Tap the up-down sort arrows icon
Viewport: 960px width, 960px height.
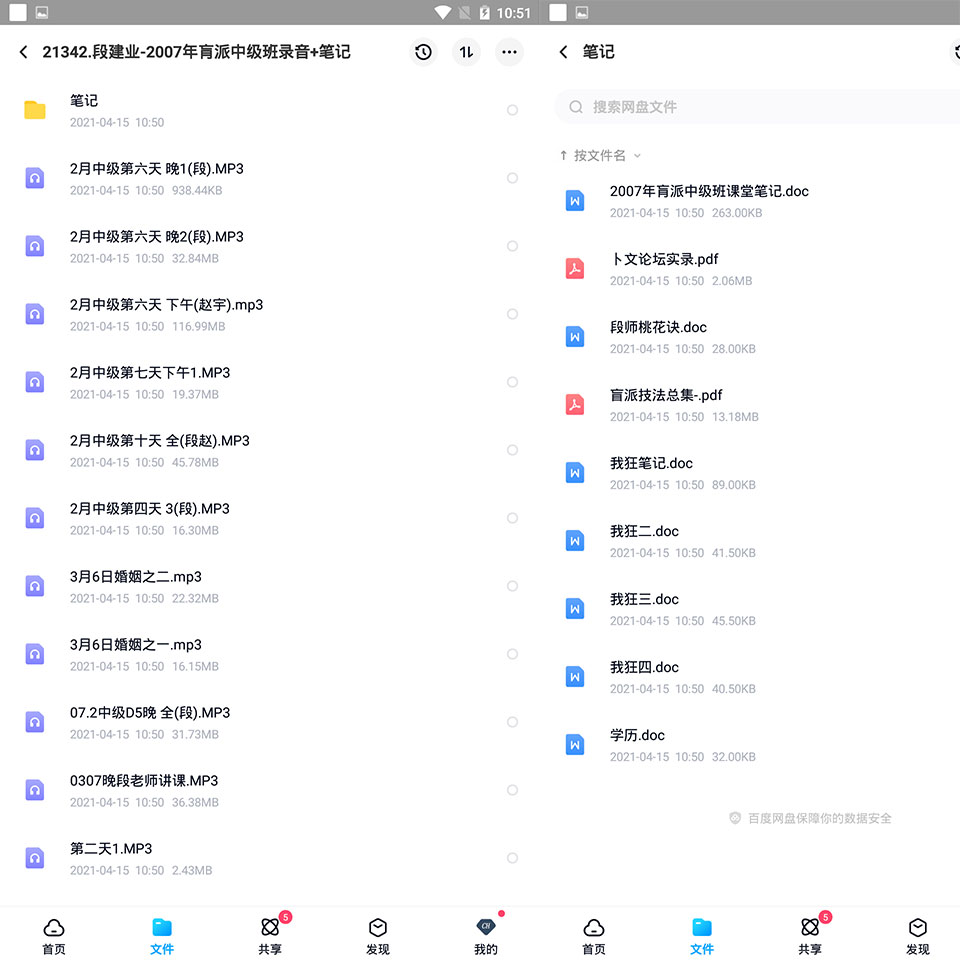click(x=467, y=52)
